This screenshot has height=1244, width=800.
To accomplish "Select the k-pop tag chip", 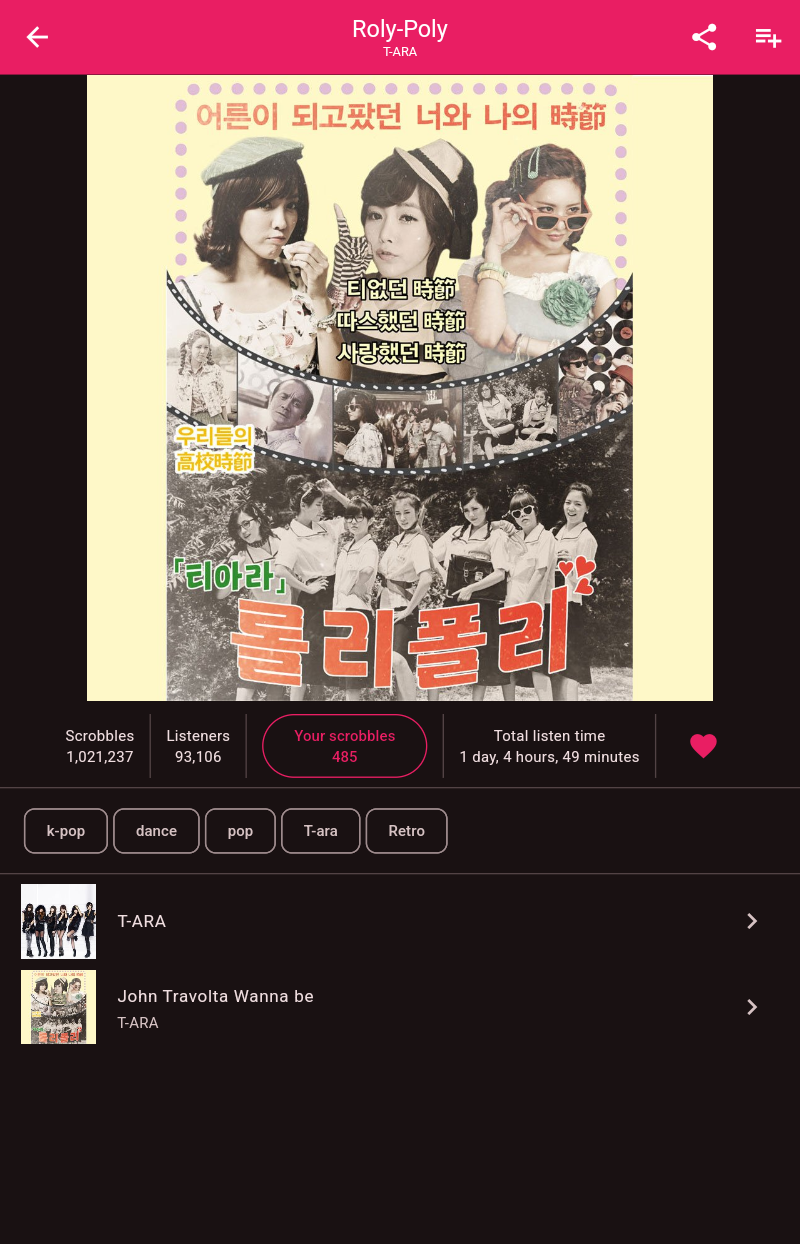I will click(66, 831).
